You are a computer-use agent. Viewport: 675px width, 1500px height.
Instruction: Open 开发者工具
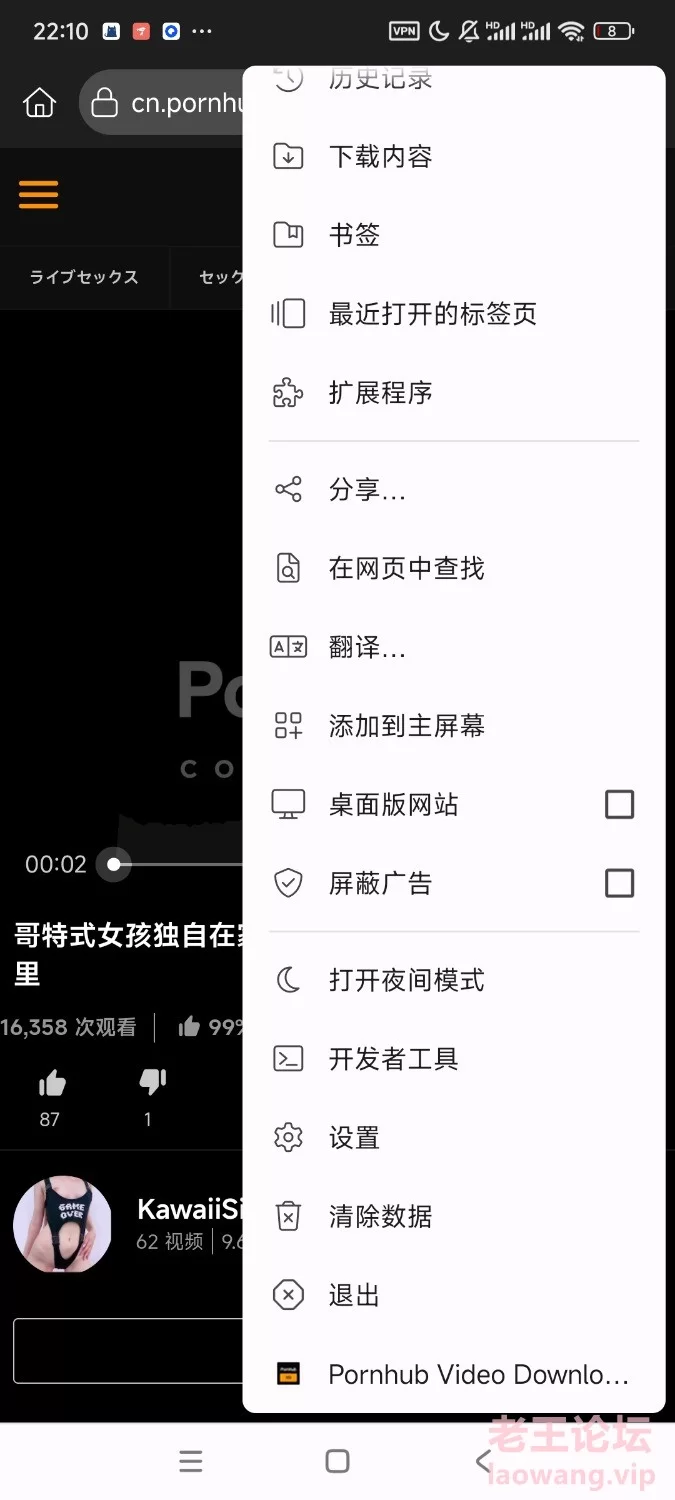[x=454, y=1059]
